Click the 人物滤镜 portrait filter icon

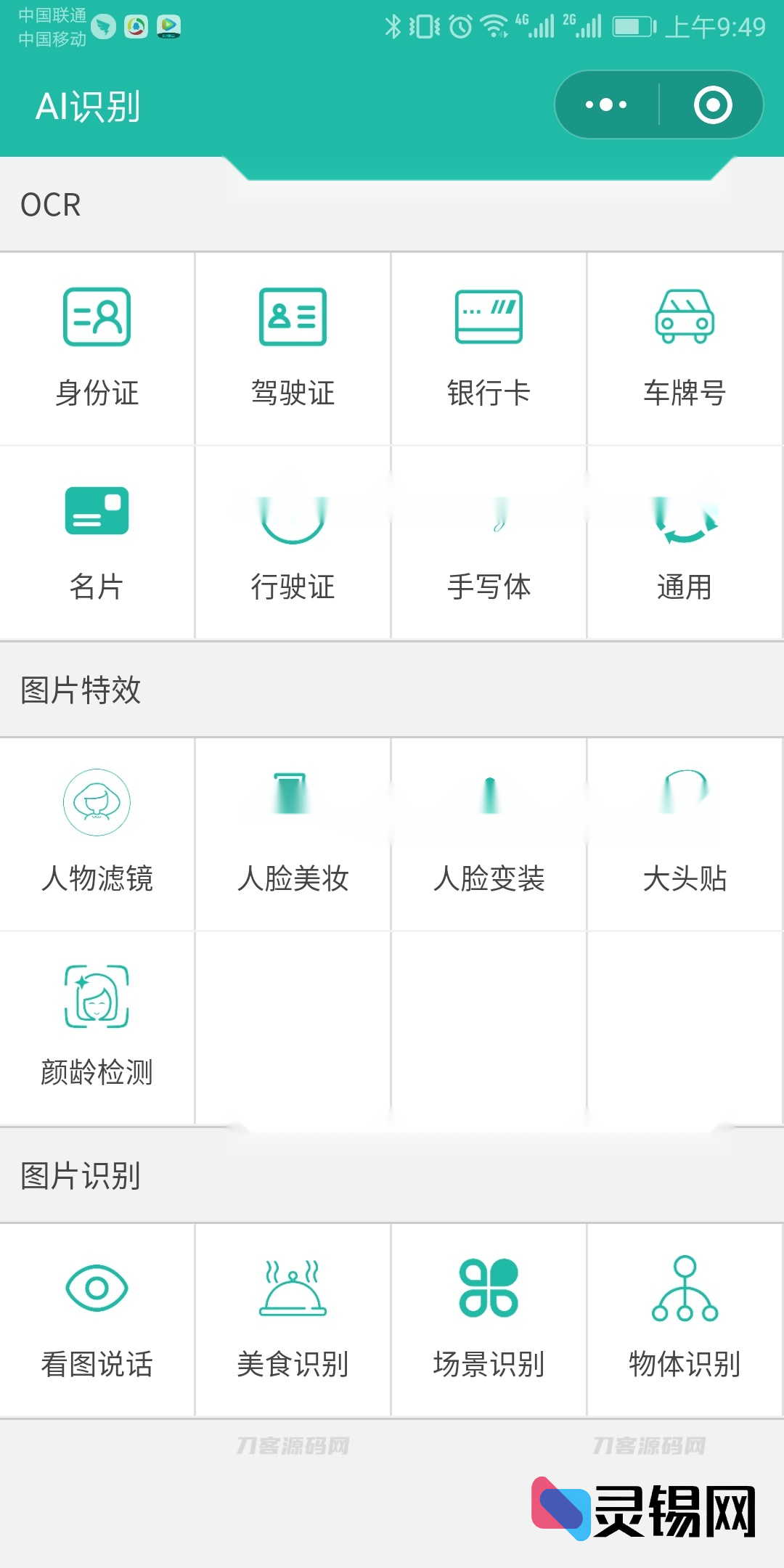pyautogui.click(x=97, y=803)
